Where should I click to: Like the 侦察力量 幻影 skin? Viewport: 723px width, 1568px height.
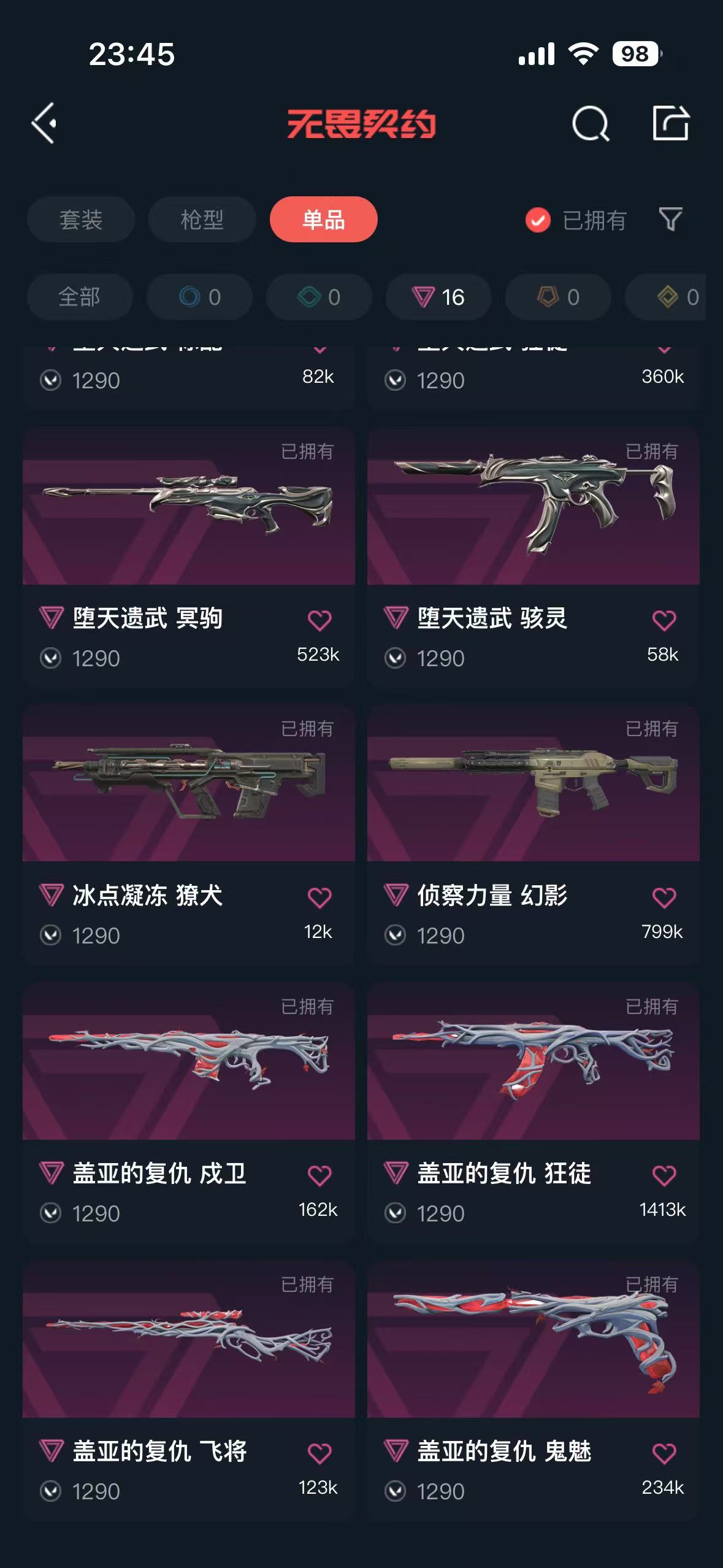(x=664, y=897)
